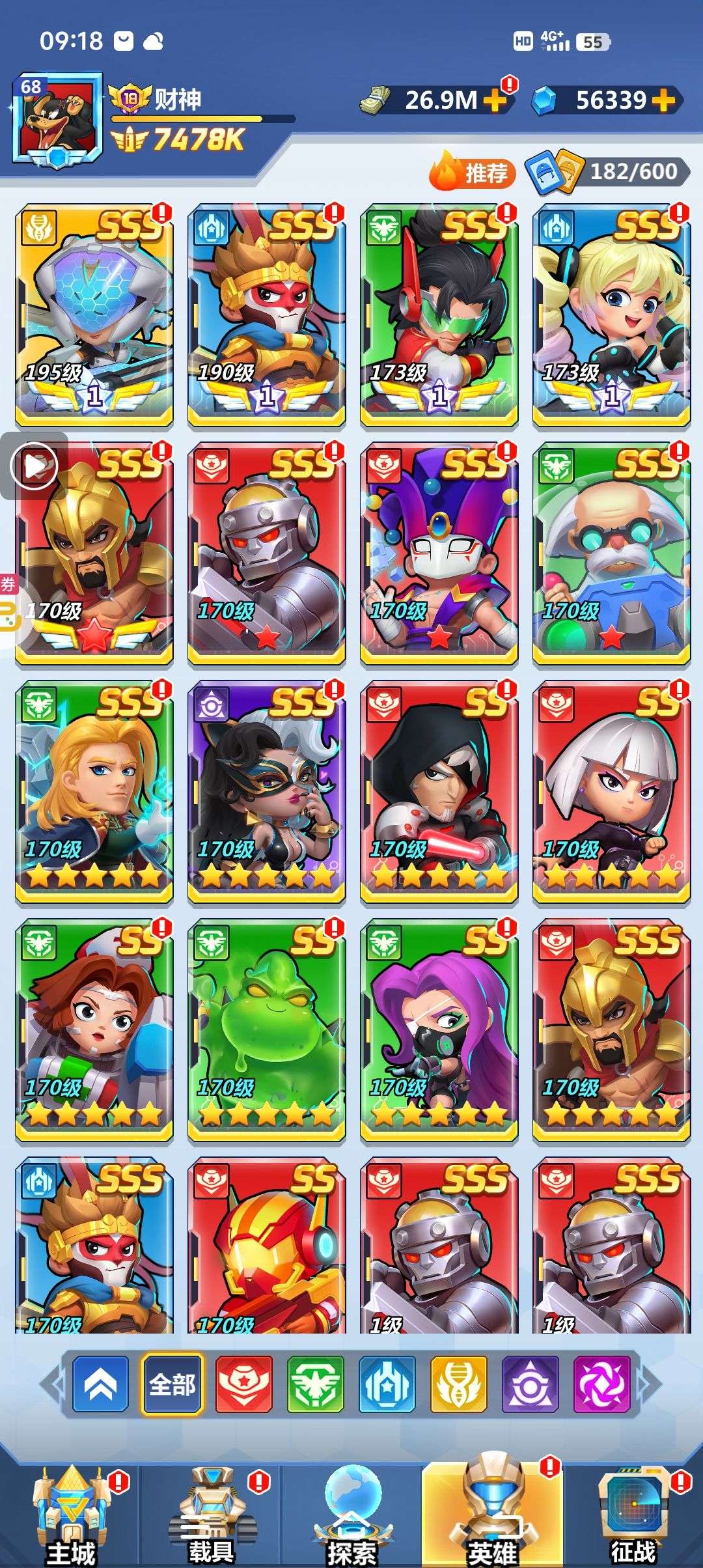Filter heroes by green faction icon
Image resolution: width=703 pixels, height=1568 pixels.
click(316, 1384)
